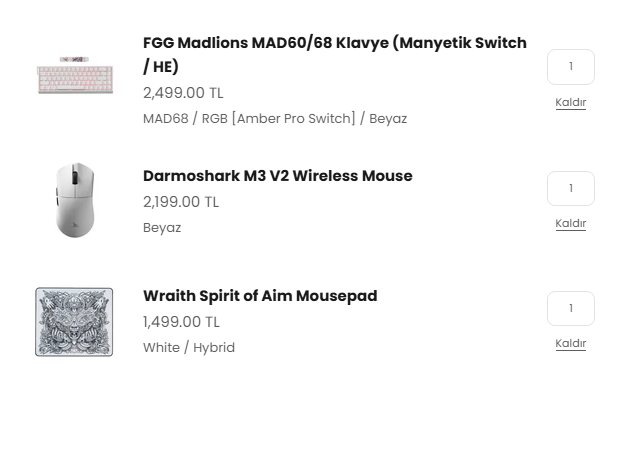Edit quantity field for FGG Madlions keyboard

tap(570, 67)
